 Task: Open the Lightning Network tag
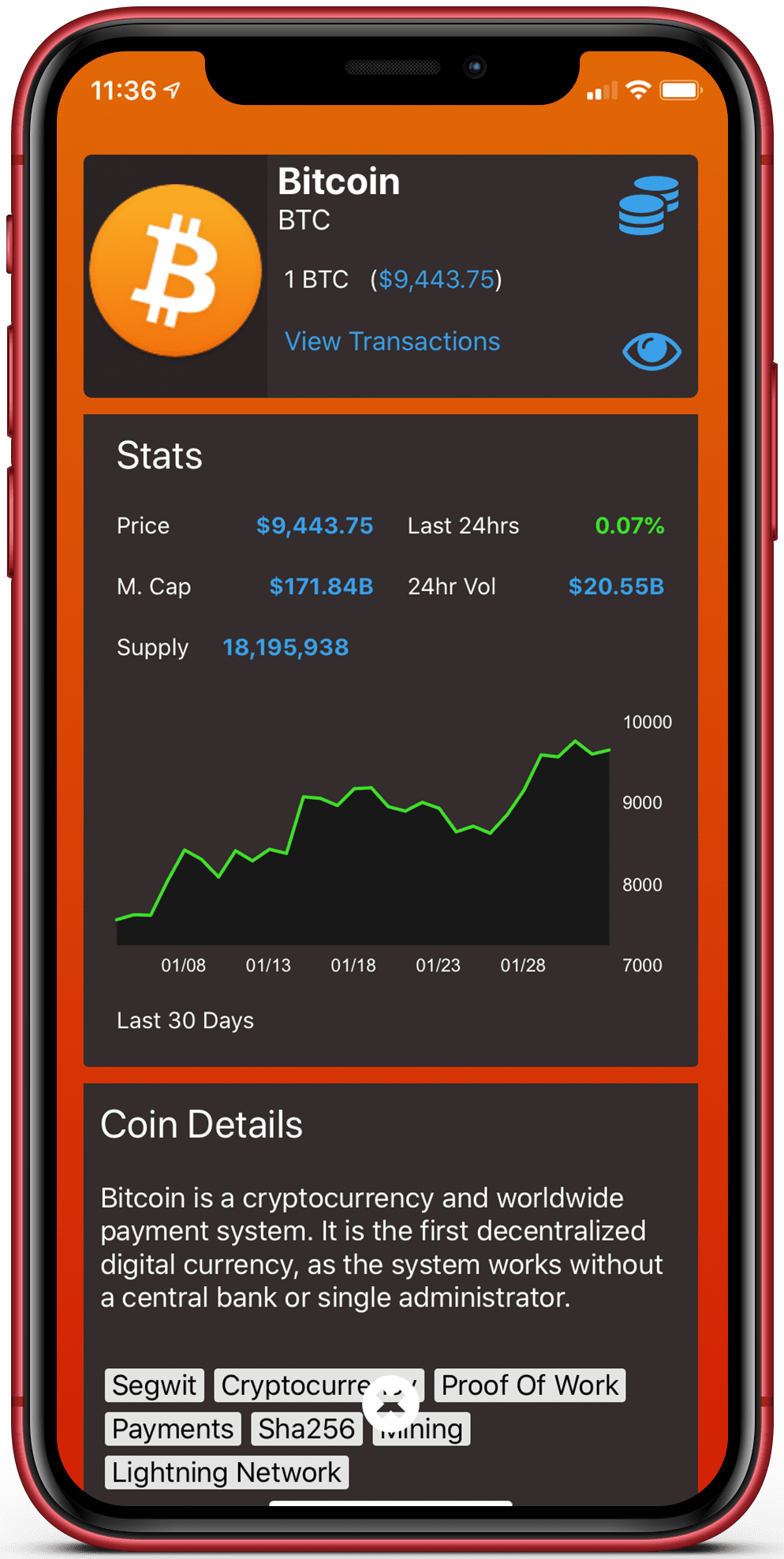pos(226,1472)
